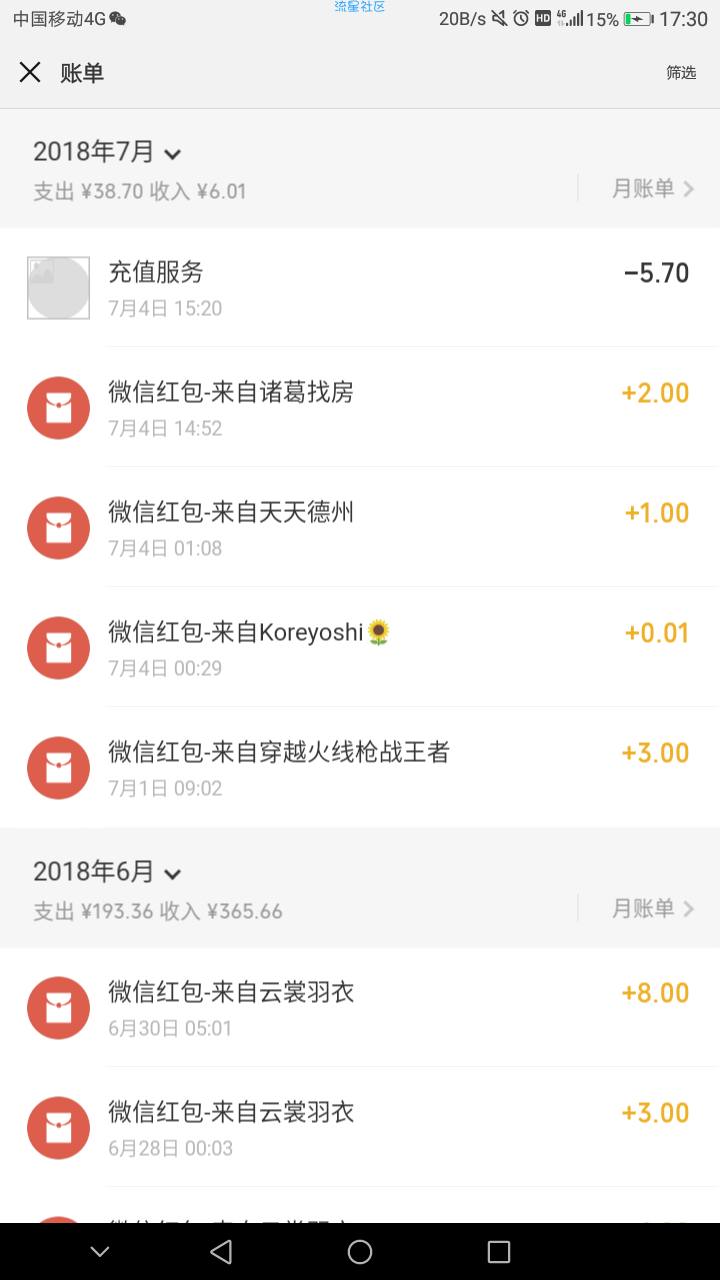The width and height of the screenshot is (720, 1280).
Task: Expand the 2018年6月 month dropdown
Action: pos(107,872)
